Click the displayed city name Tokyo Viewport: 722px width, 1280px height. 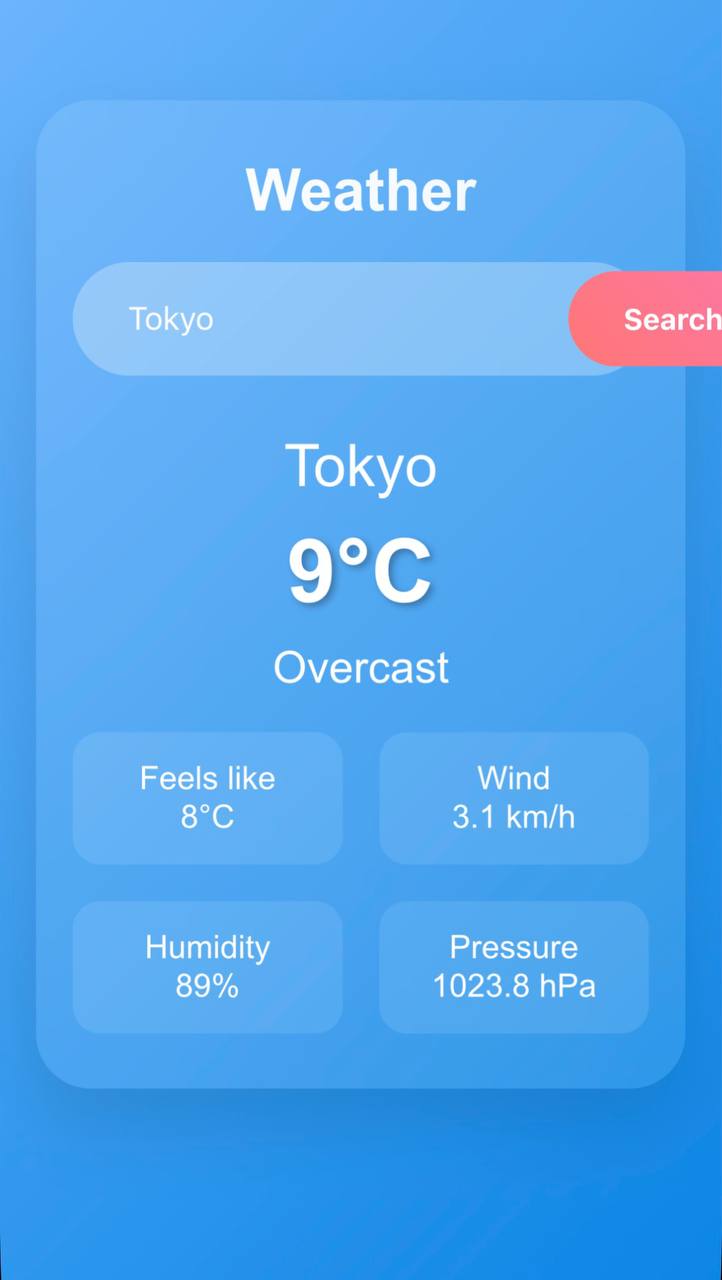pos(361,466)
